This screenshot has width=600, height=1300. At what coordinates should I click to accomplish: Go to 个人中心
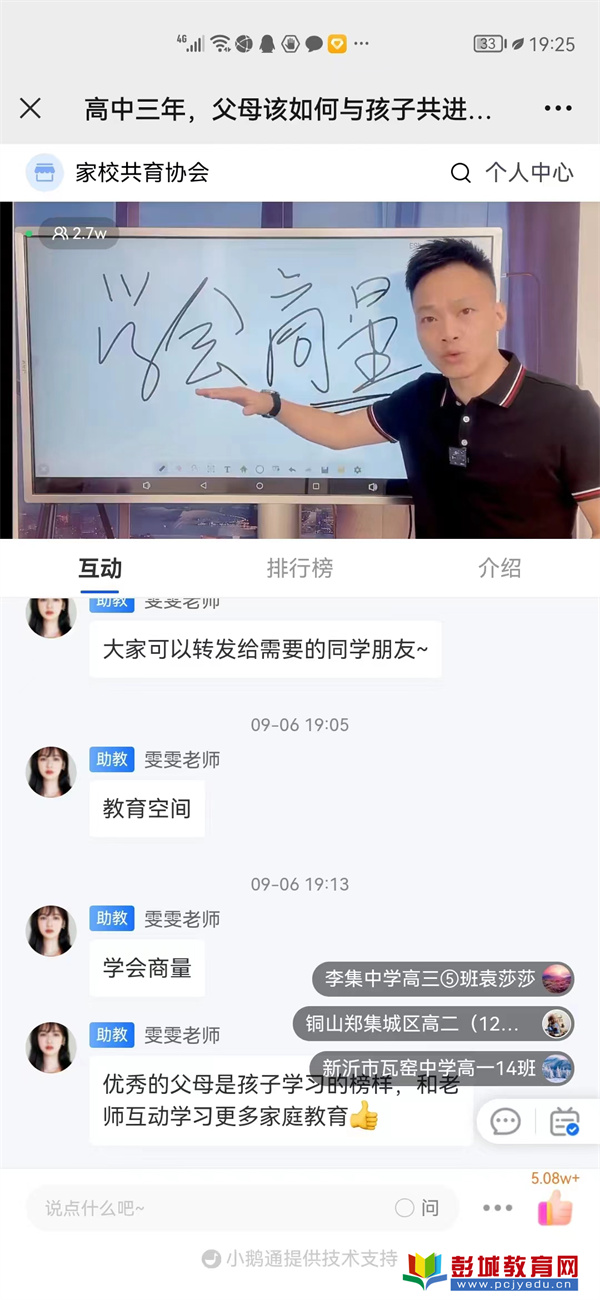click(529, 173)
